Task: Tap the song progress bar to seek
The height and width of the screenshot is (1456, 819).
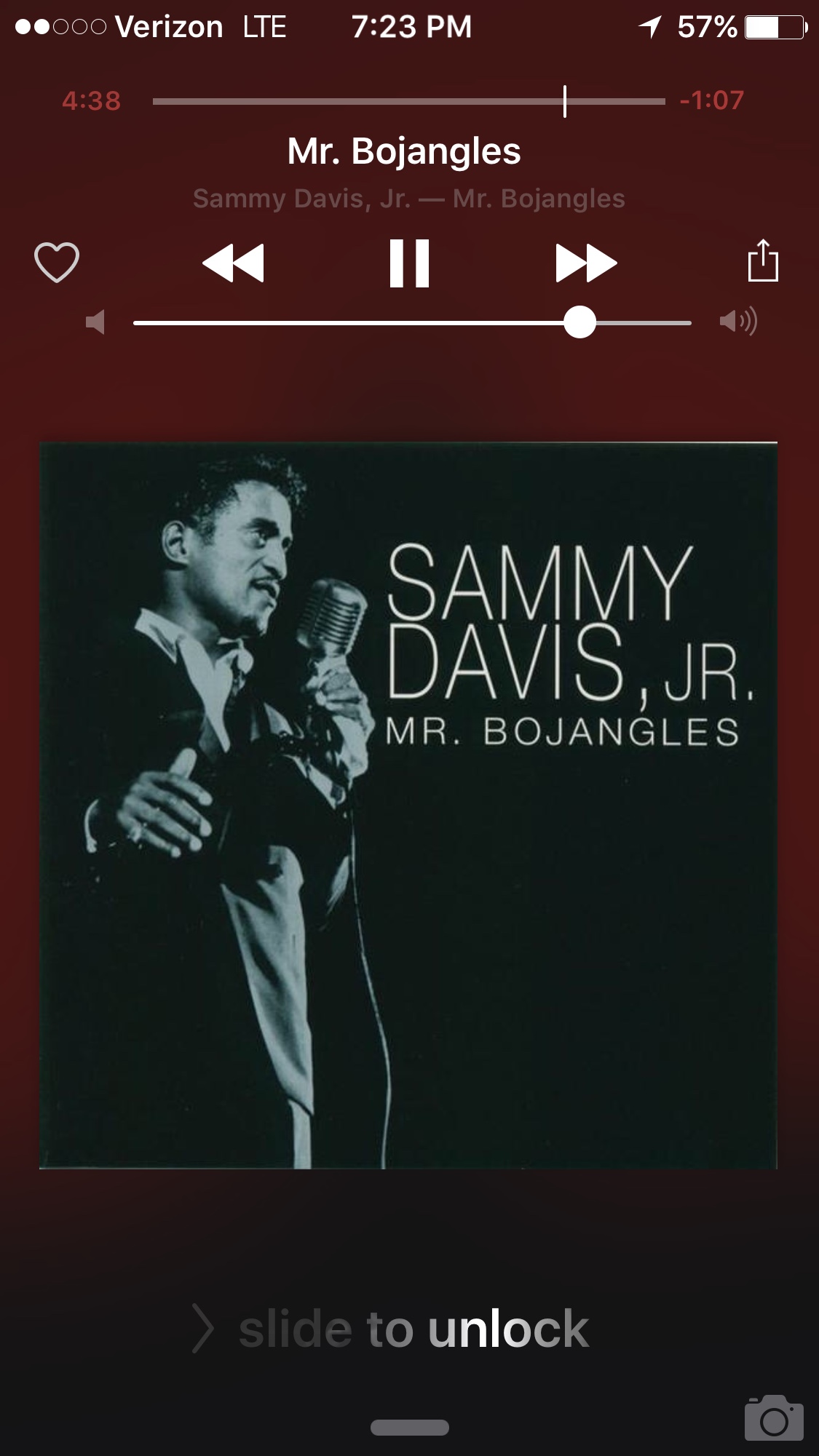Action: (x=408, y=101)
